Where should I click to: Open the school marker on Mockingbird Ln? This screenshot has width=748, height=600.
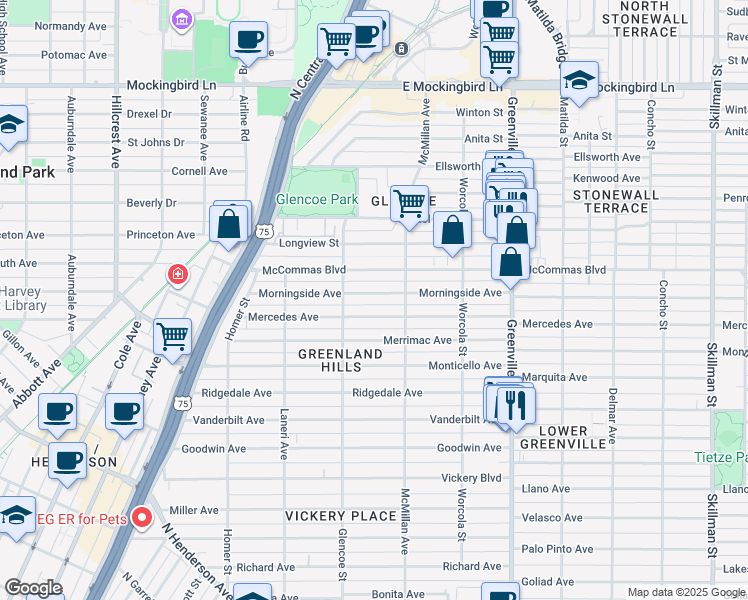pos(579,79)
